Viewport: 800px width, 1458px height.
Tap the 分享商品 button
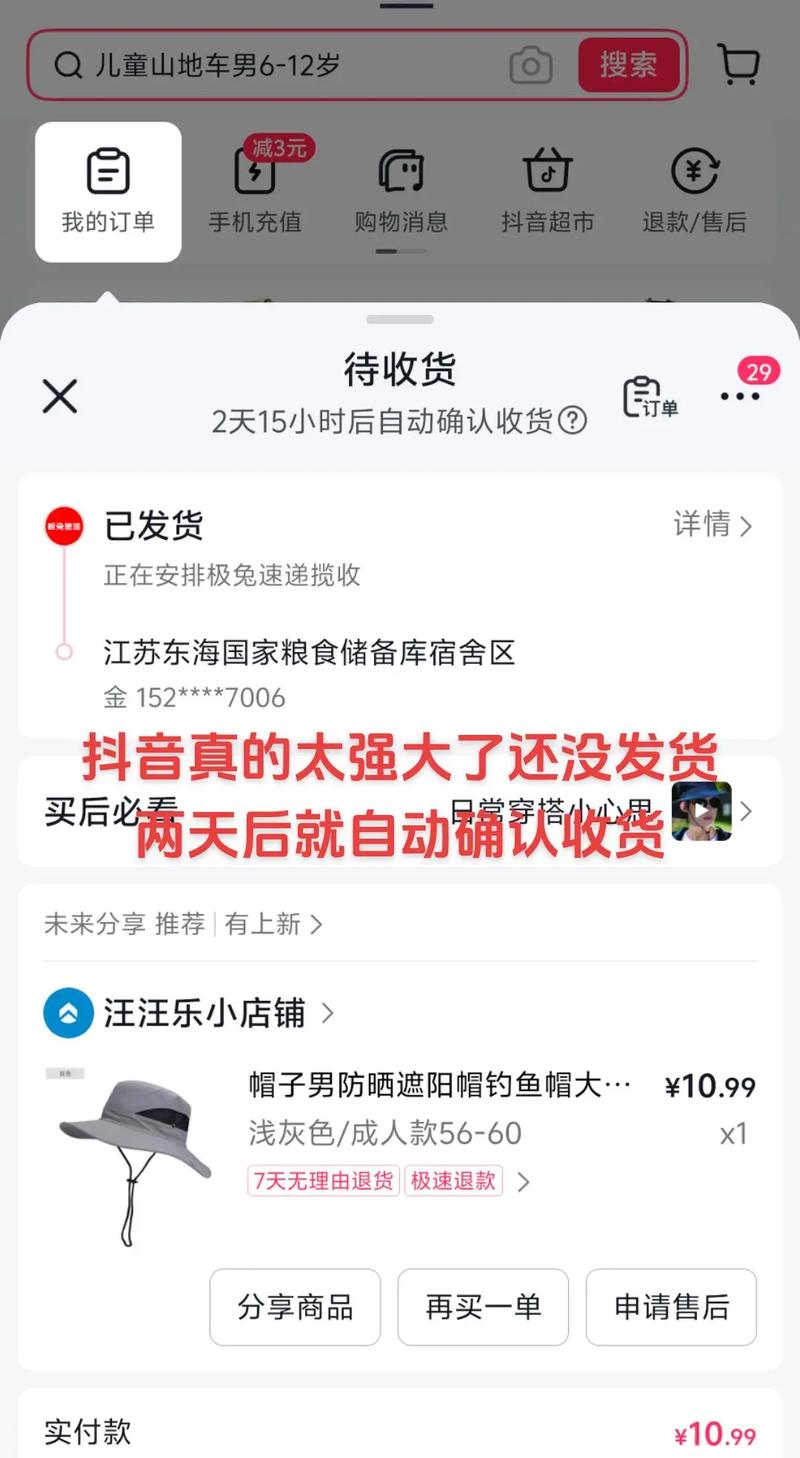pyautogui.click(x=294, y=1307)
